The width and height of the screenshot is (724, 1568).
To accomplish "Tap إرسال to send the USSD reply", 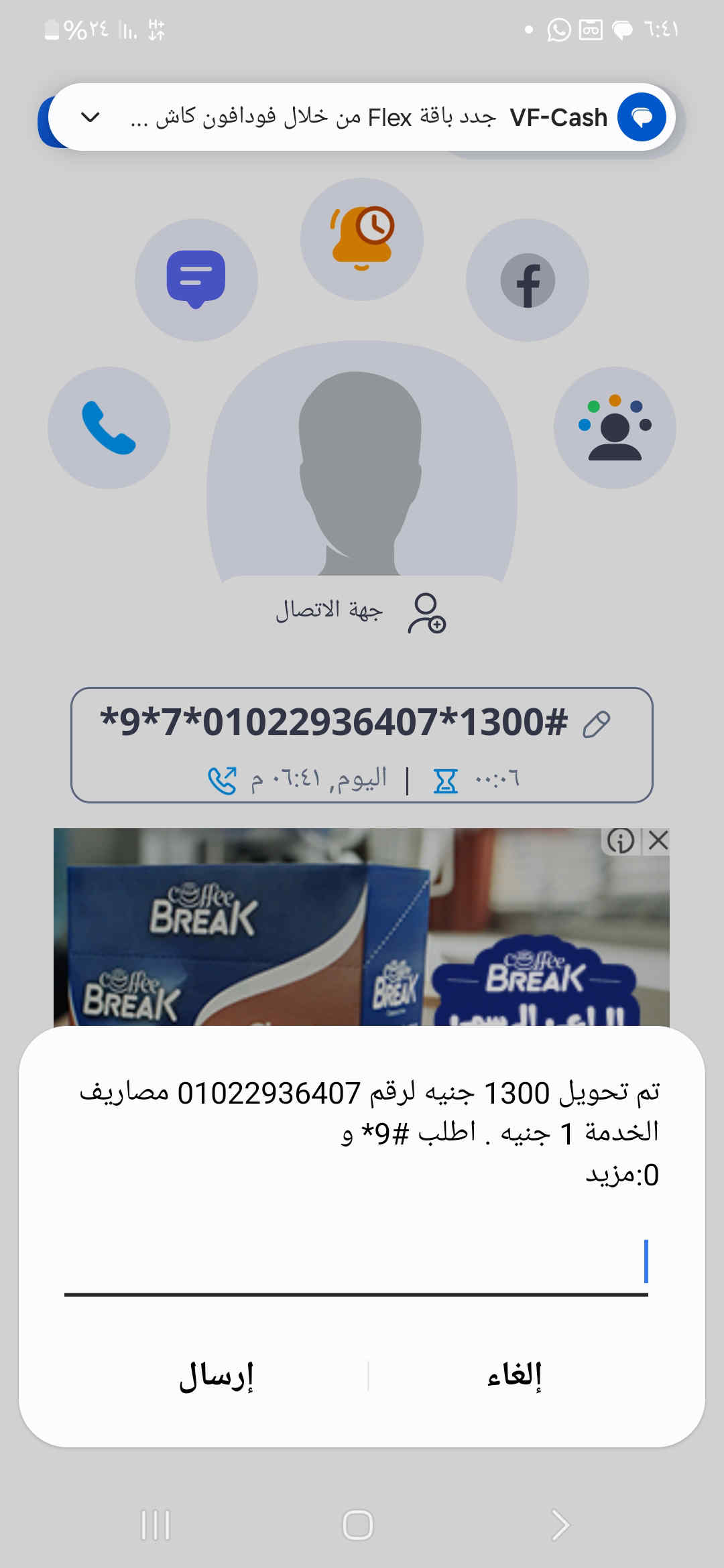I will tap(216, 1376).
